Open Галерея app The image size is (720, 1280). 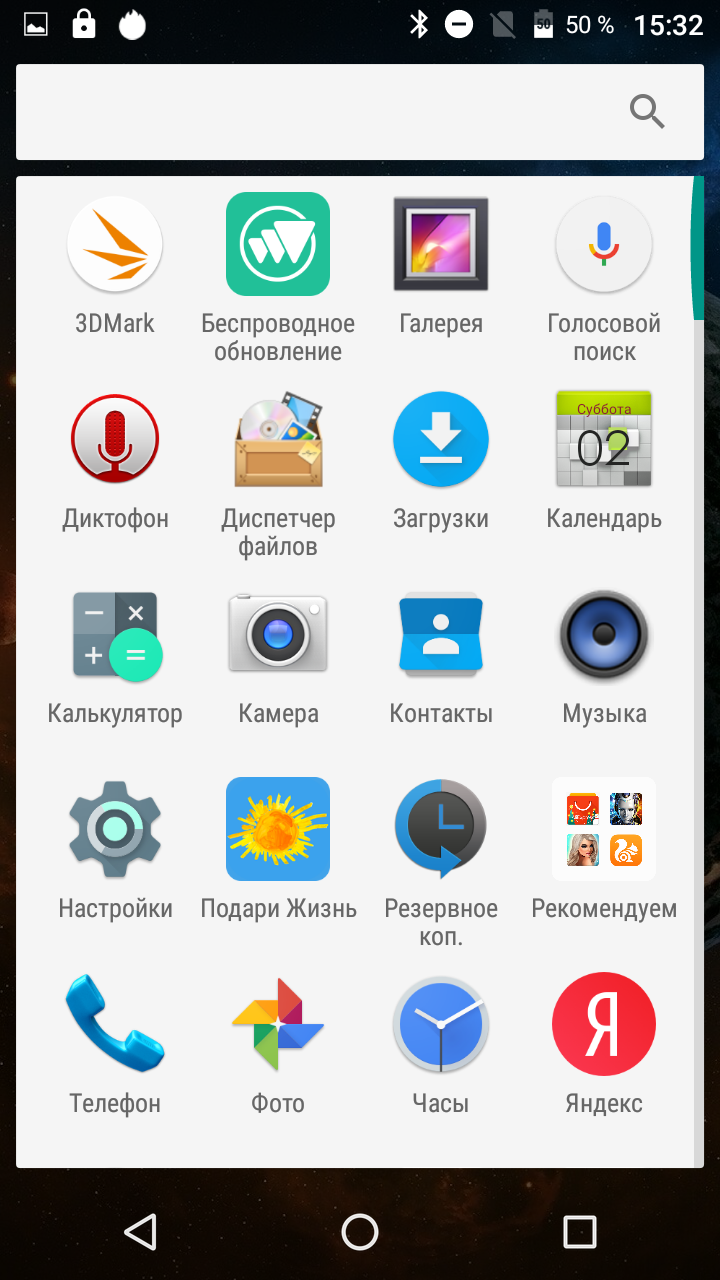tap(441, 245)
